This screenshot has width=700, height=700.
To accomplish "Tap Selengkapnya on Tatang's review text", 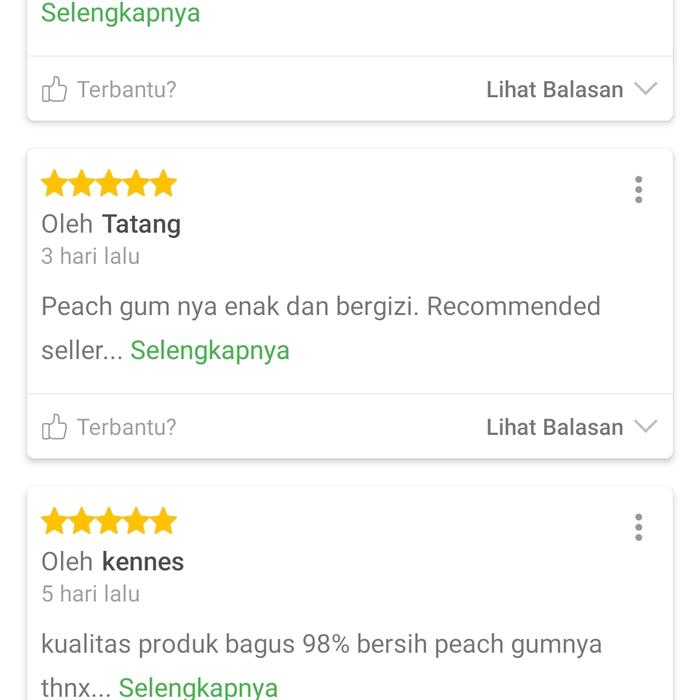I will click(x=210, y=351).
